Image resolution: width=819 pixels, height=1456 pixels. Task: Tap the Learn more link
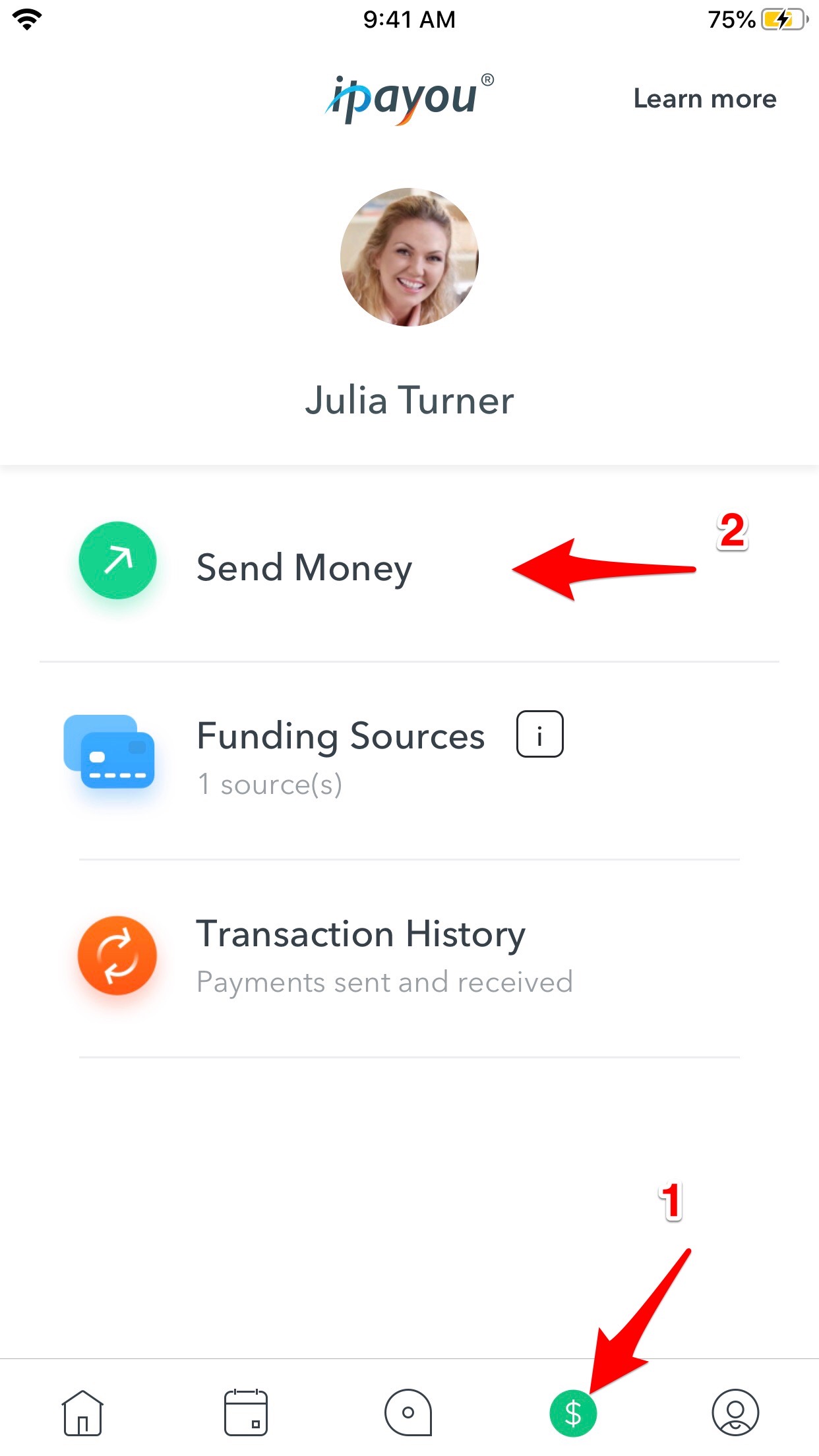pos(704,99)
